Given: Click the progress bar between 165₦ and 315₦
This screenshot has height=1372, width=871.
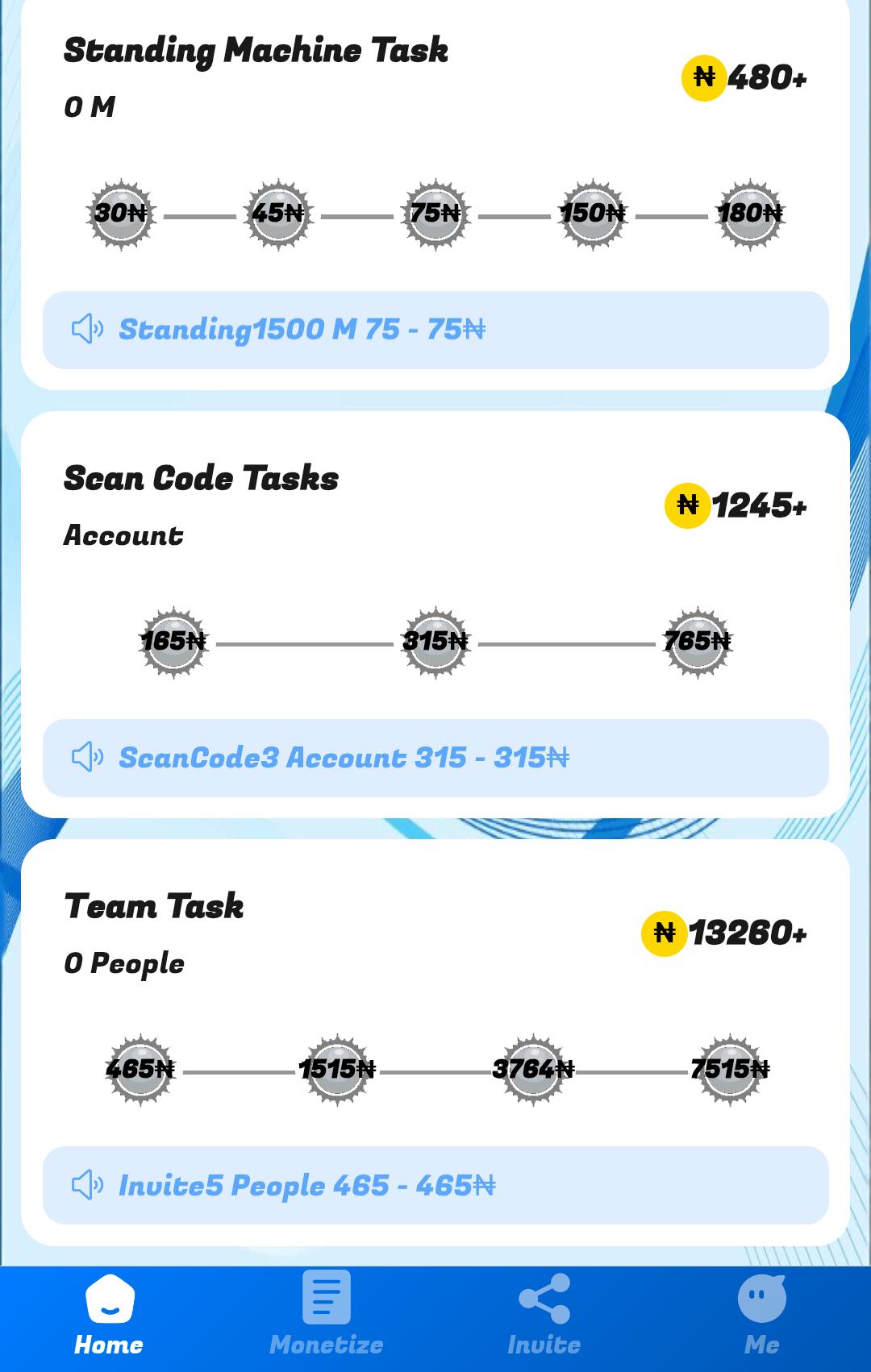Looking at the screenshot, I should [306, 642].
